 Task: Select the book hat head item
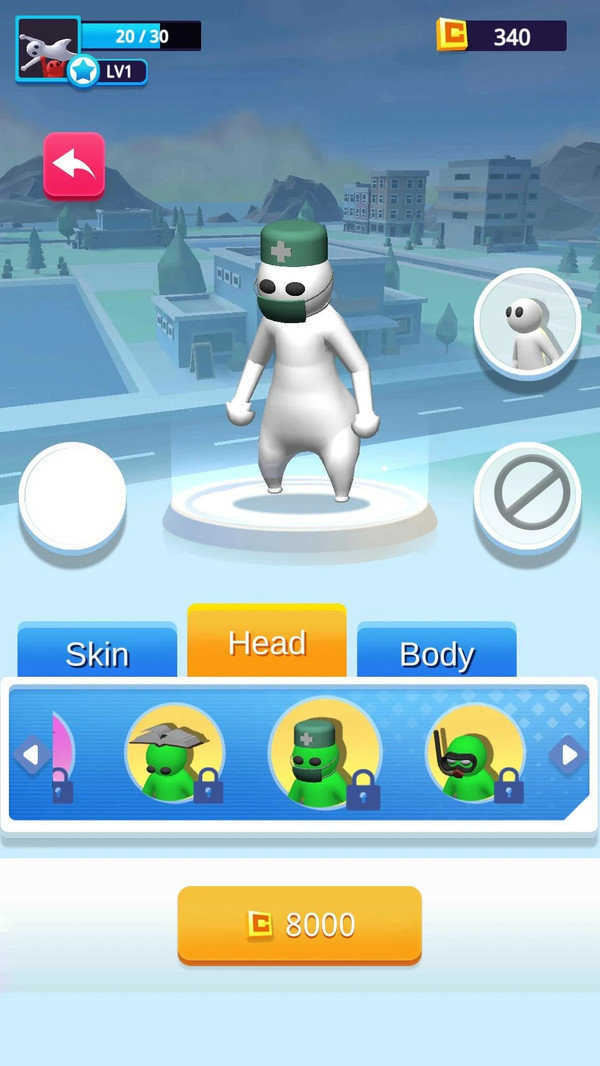[x=174, y=753]
